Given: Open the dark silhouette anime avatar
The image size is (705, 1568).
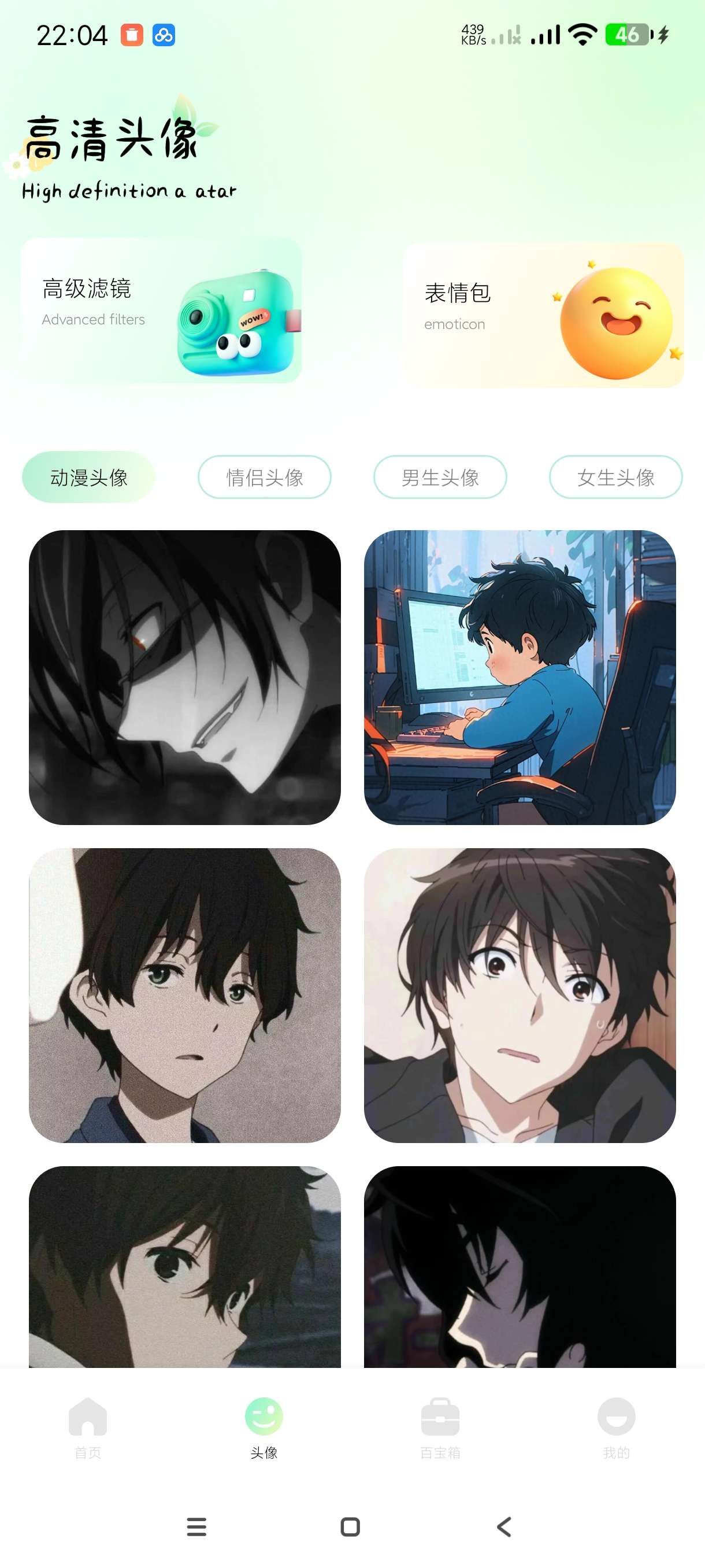Looking at the screenshot, I should (520, 1266).
